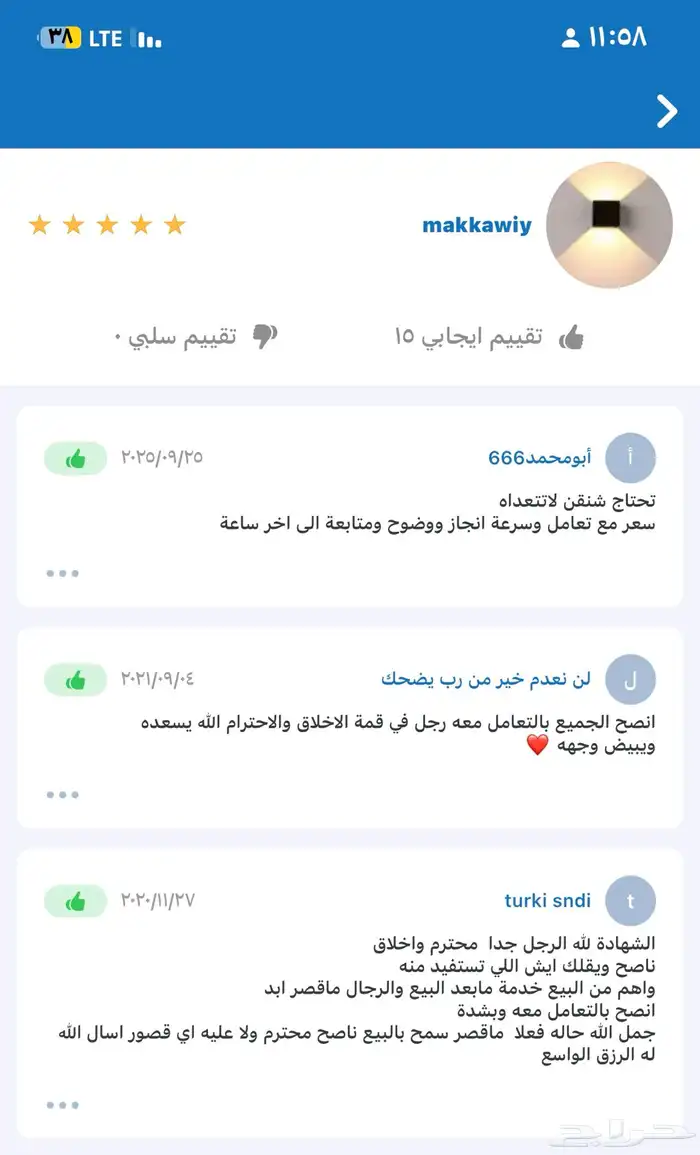Viewport: 700px width, 1155px height.
Task: Show negative ratings (تقييم سلبي)
Action: point(195,337)
